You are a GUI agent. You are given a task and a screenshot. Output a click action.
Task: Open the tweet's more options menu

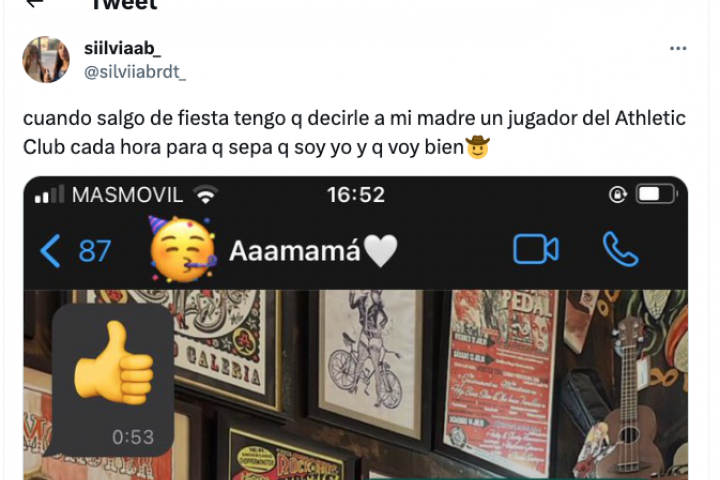(x=678, y=48)
